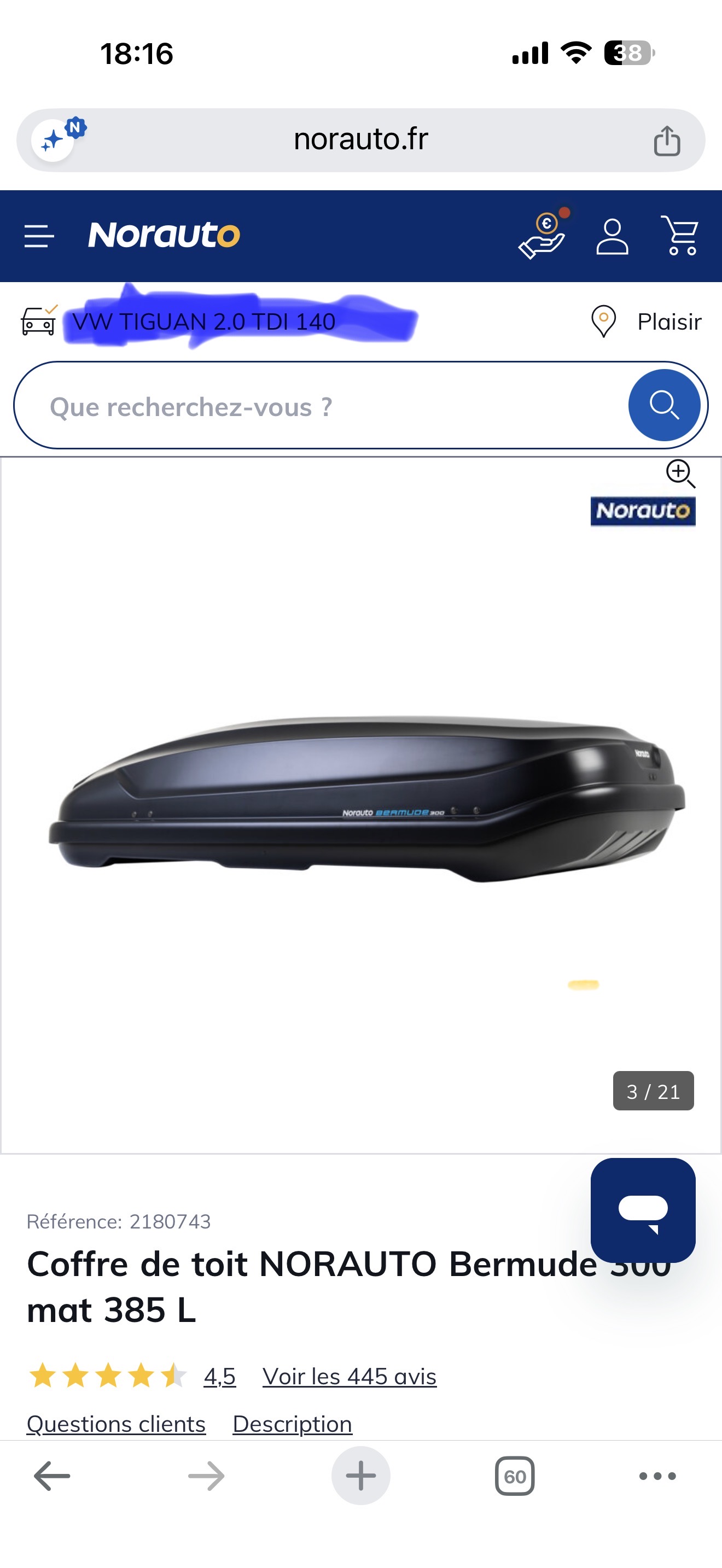Open 'Voir les 445 avis' reviews

coord(350,1376)
